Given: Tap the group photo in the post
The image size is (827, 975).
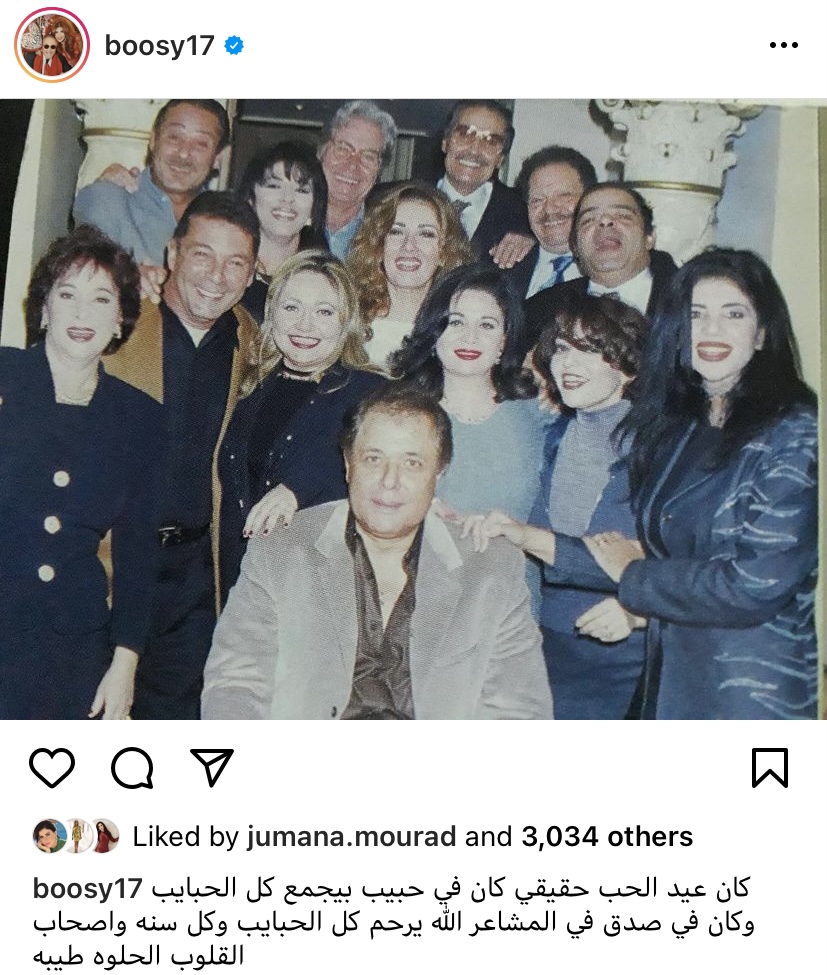Looking at the screenshot, I should point(413,408).
